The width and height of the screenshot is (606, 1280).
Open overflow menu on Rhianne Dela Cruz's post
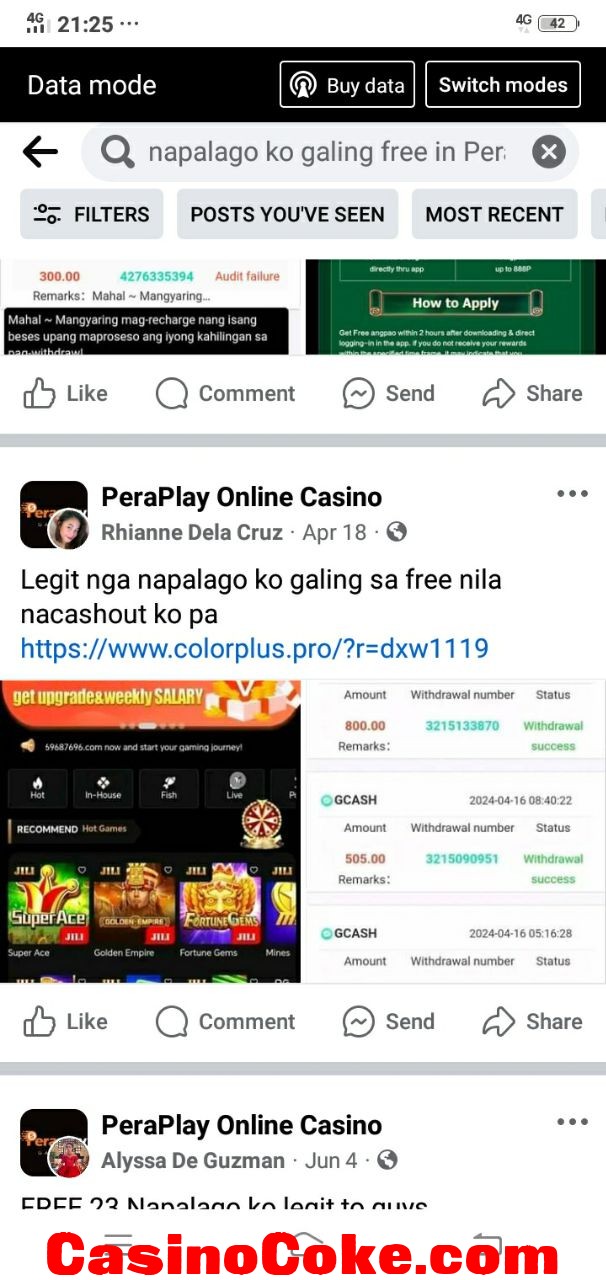click(572, 494)
